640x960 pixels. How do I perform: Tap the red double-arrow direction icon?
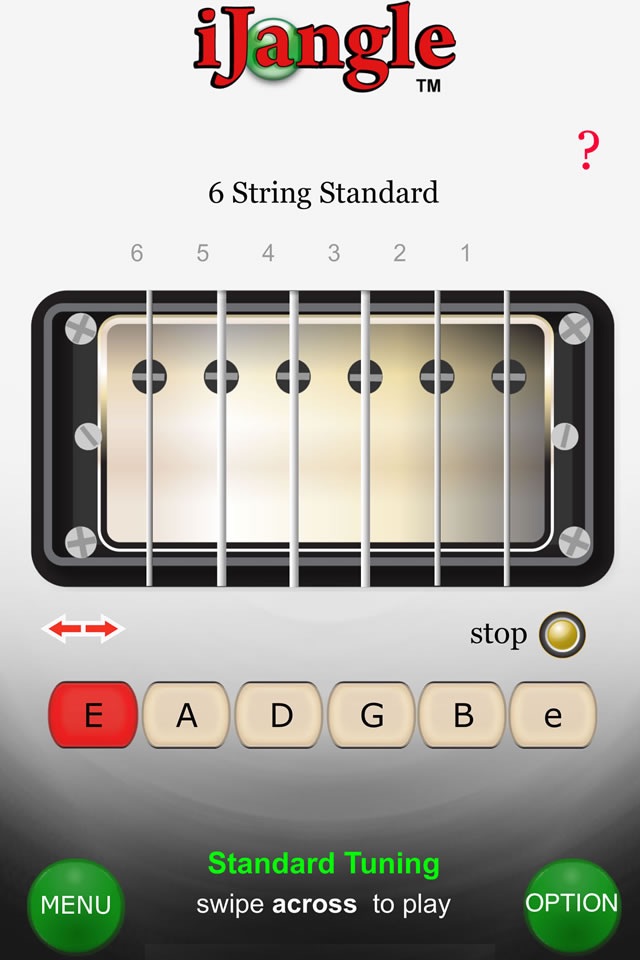pyautogui.click(x=83, y=629)
